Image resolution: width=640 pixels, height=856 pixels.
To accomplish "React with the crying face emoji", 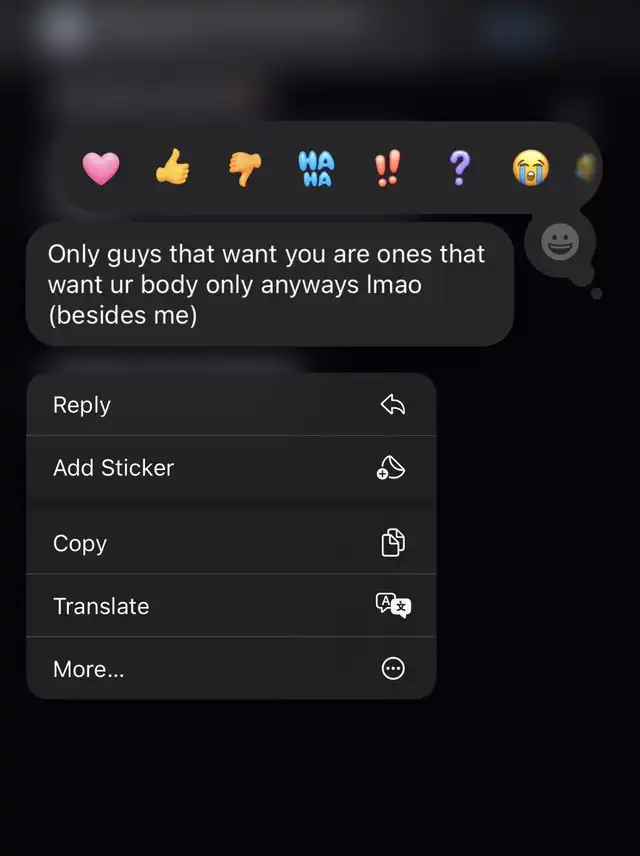I will tap(530, 169).
